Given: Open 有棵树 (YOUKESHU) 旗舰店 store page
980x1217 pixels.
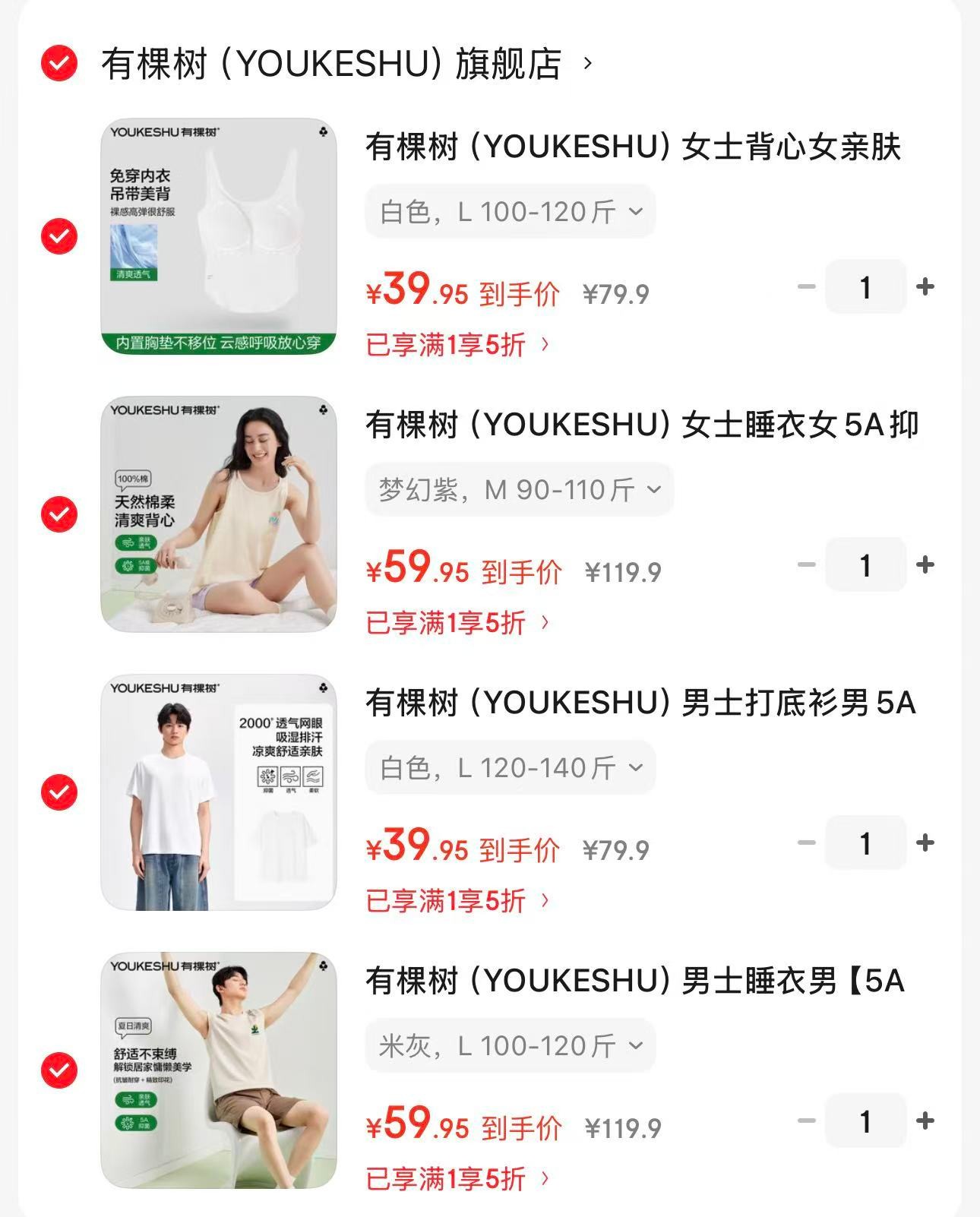Looking at the screenshot, I should [x=331, y=64].
